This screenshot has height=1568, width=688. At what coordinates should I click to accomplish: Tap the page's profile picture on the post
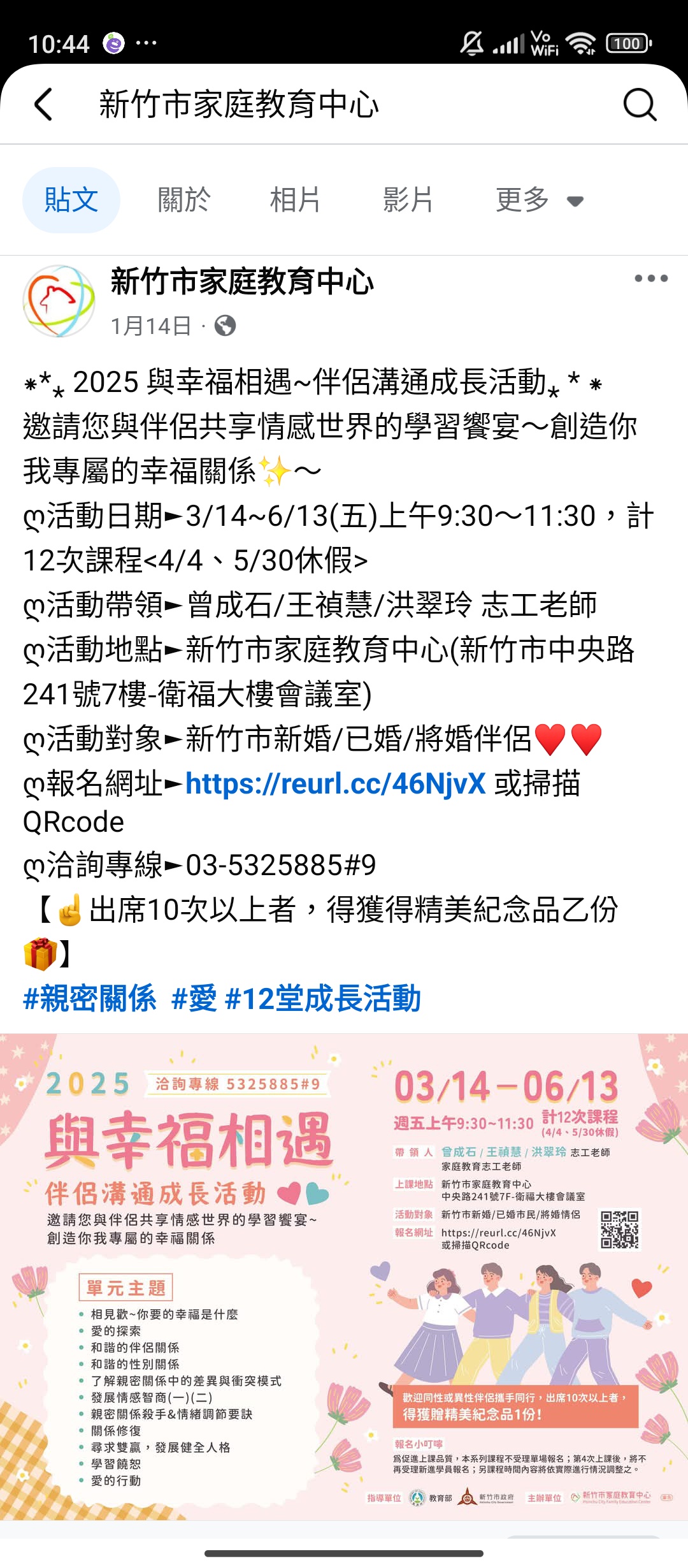coord(59,301)
